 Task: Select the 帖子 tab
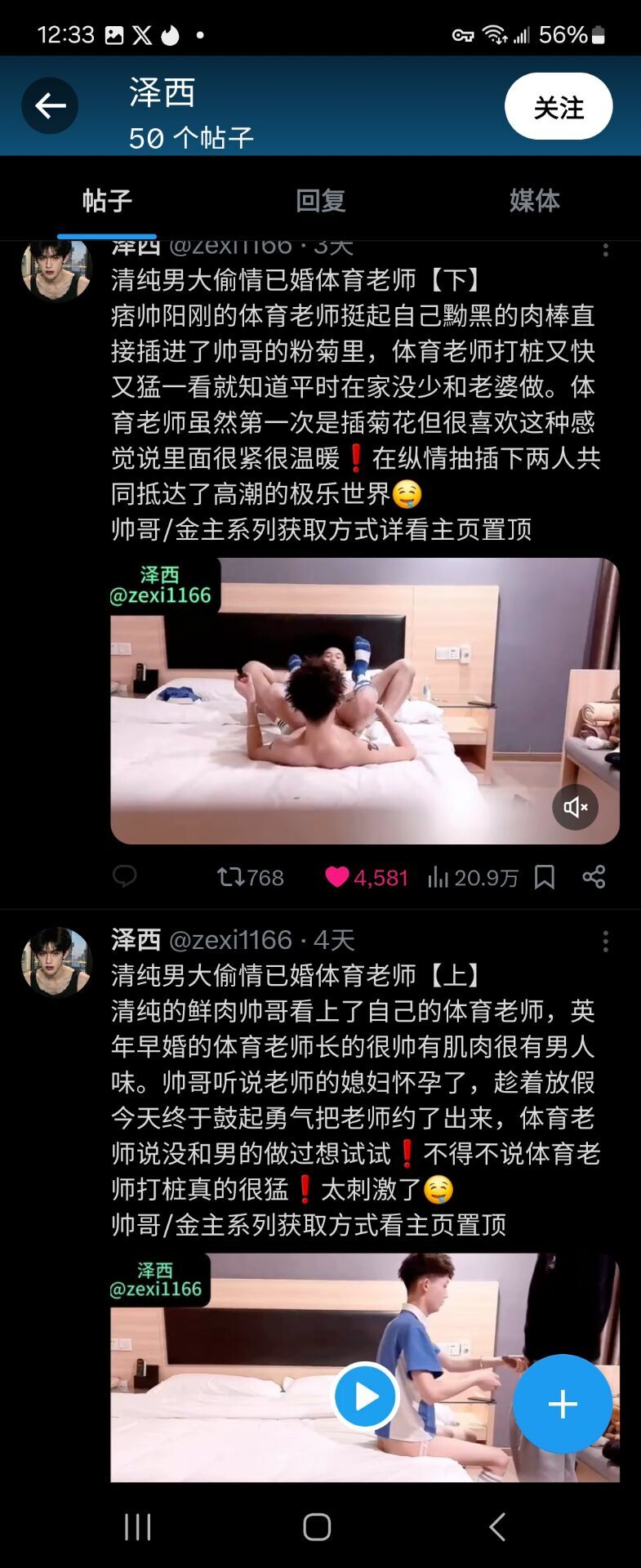point(107,201)
